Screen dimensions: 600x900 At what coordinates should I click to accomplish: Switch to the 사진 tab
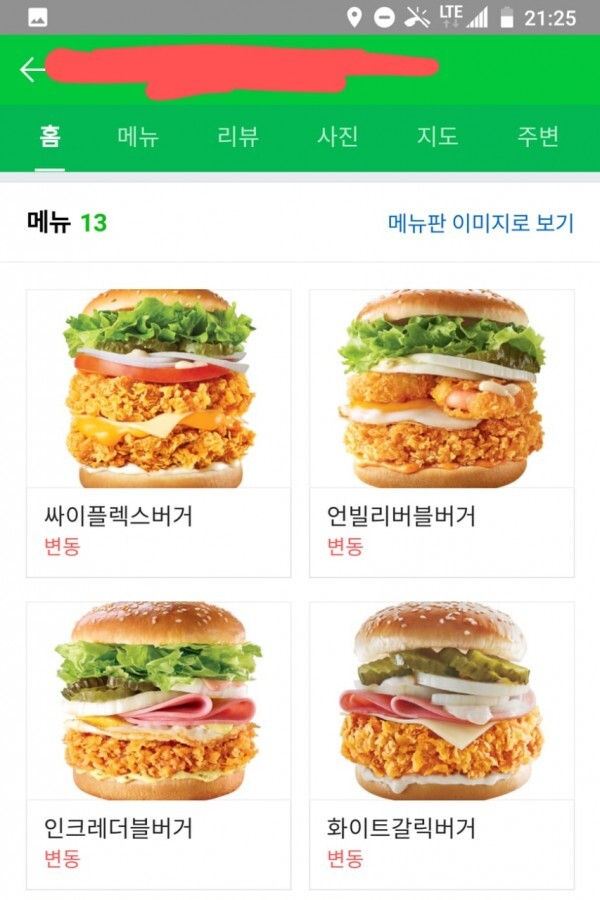(x=338, y=137)
